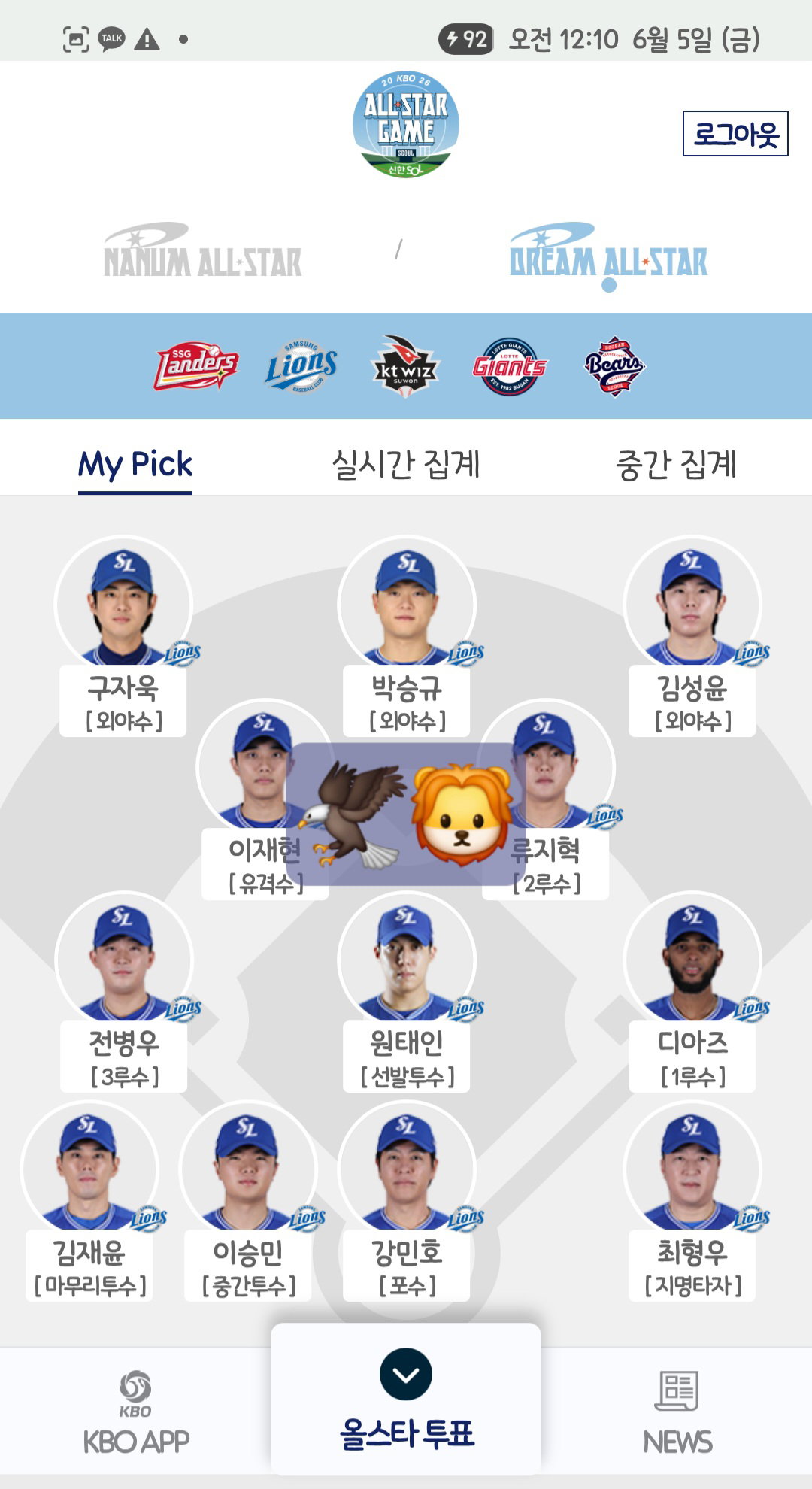
Task: Open the KBO APP bottom item
Action: click(x=135, y=1412)
